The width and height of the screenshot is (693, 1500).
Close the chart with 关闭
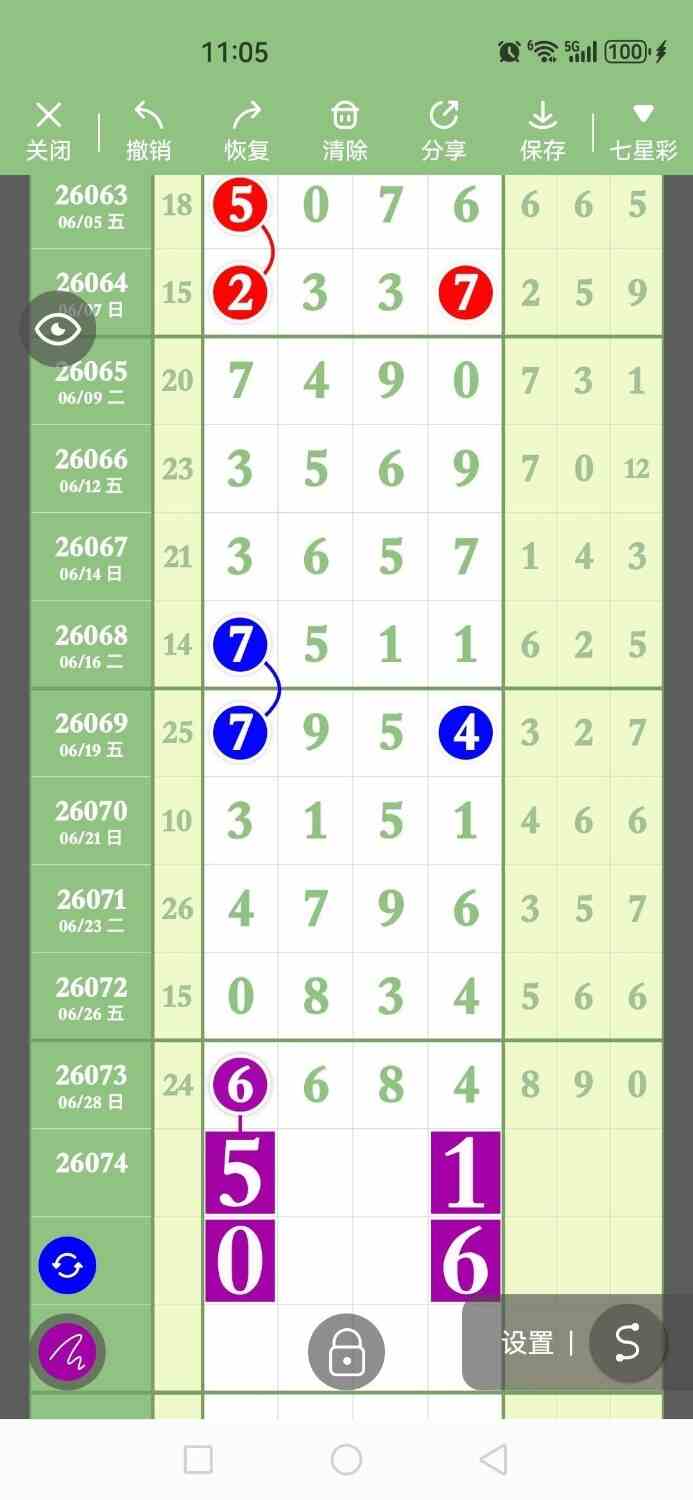(48, 131)
